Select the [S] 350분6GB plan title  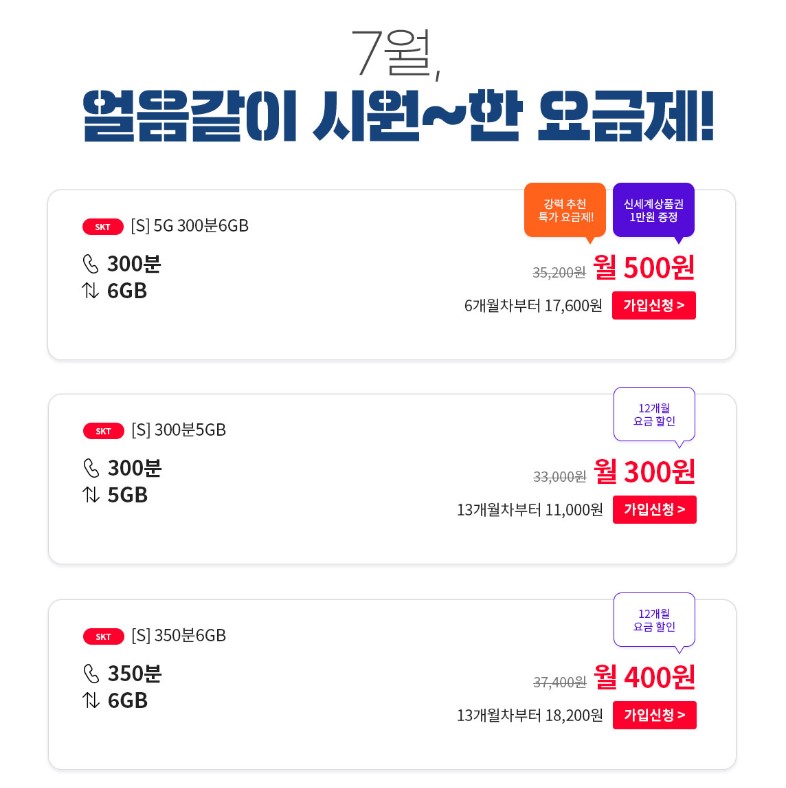178,636
